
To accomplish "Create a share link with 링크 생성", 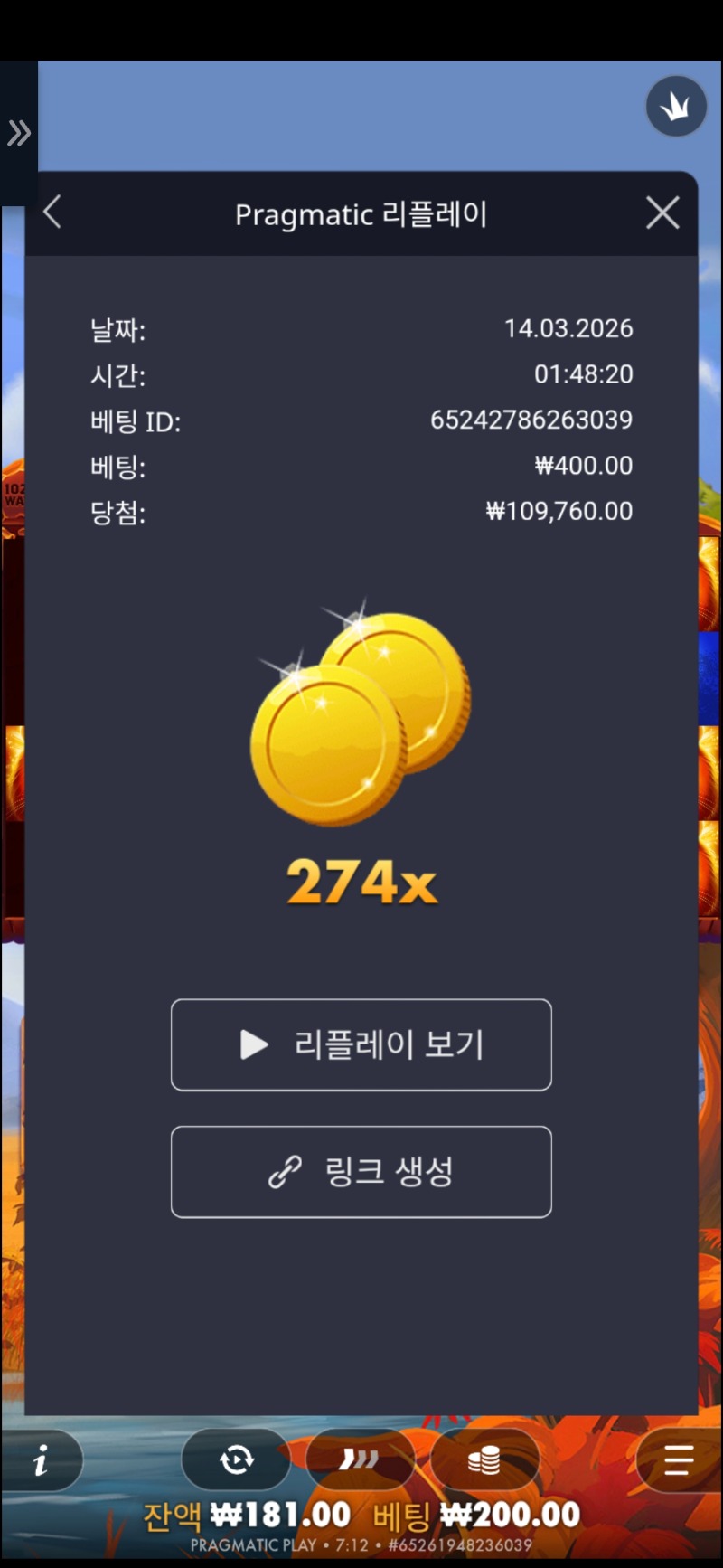I will point(361,1171).
